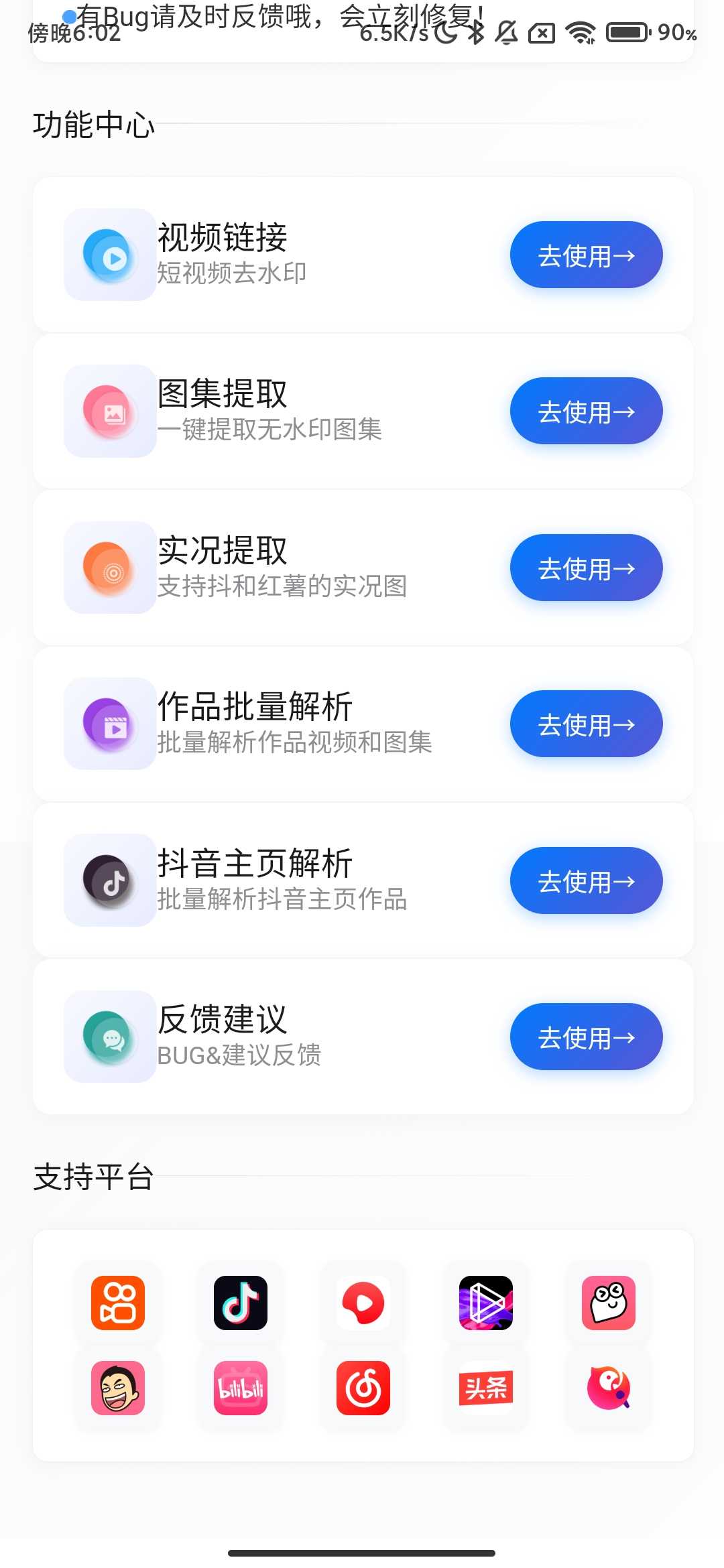Tap the Wi-Fi status bar icon
This screenshot has height=1568, width=724.
(579, 31)
